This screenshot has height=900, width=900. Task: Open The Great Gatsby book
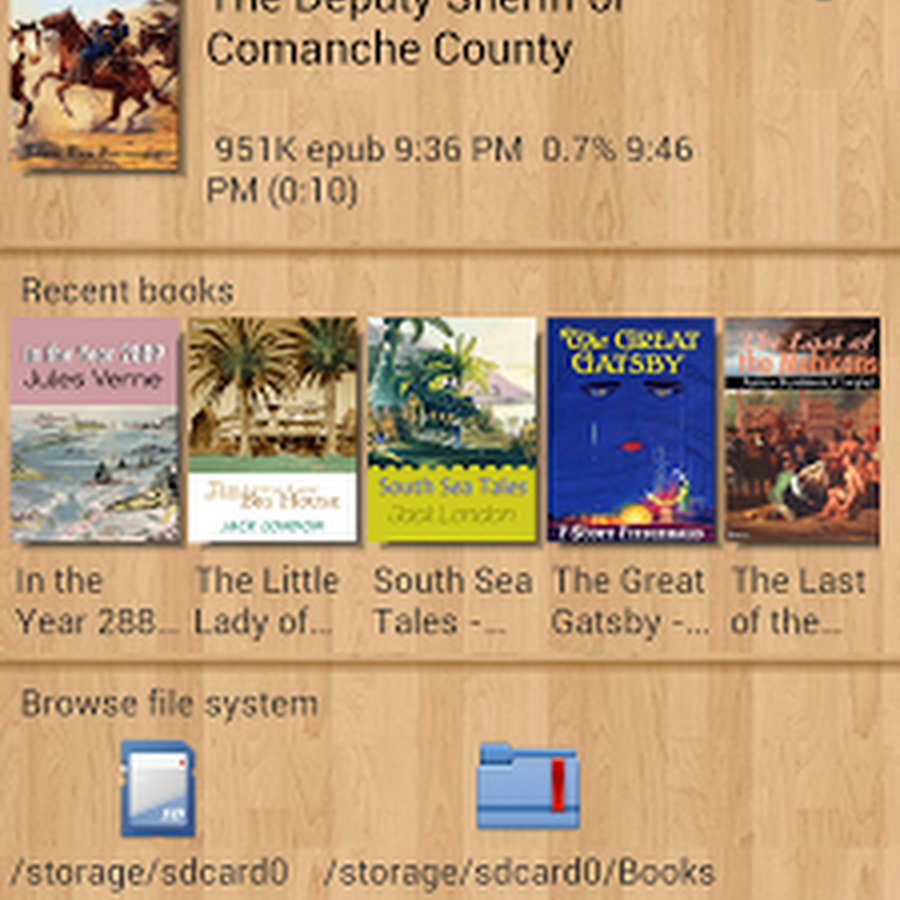(x=631, y=430)
